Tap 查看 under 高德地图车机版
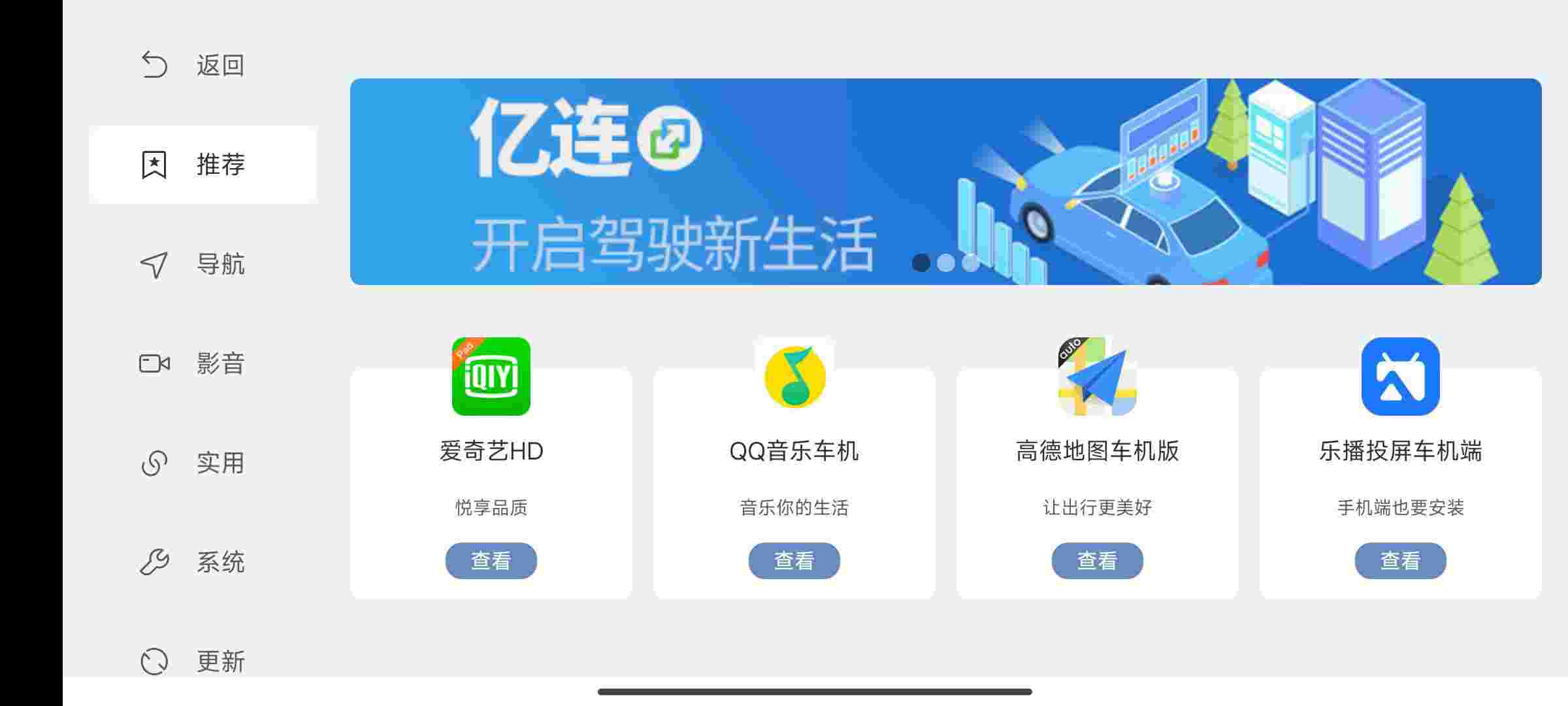The width and height of the screenshot is (1568, 706). pyautogui.click(x=1097, y=561)
